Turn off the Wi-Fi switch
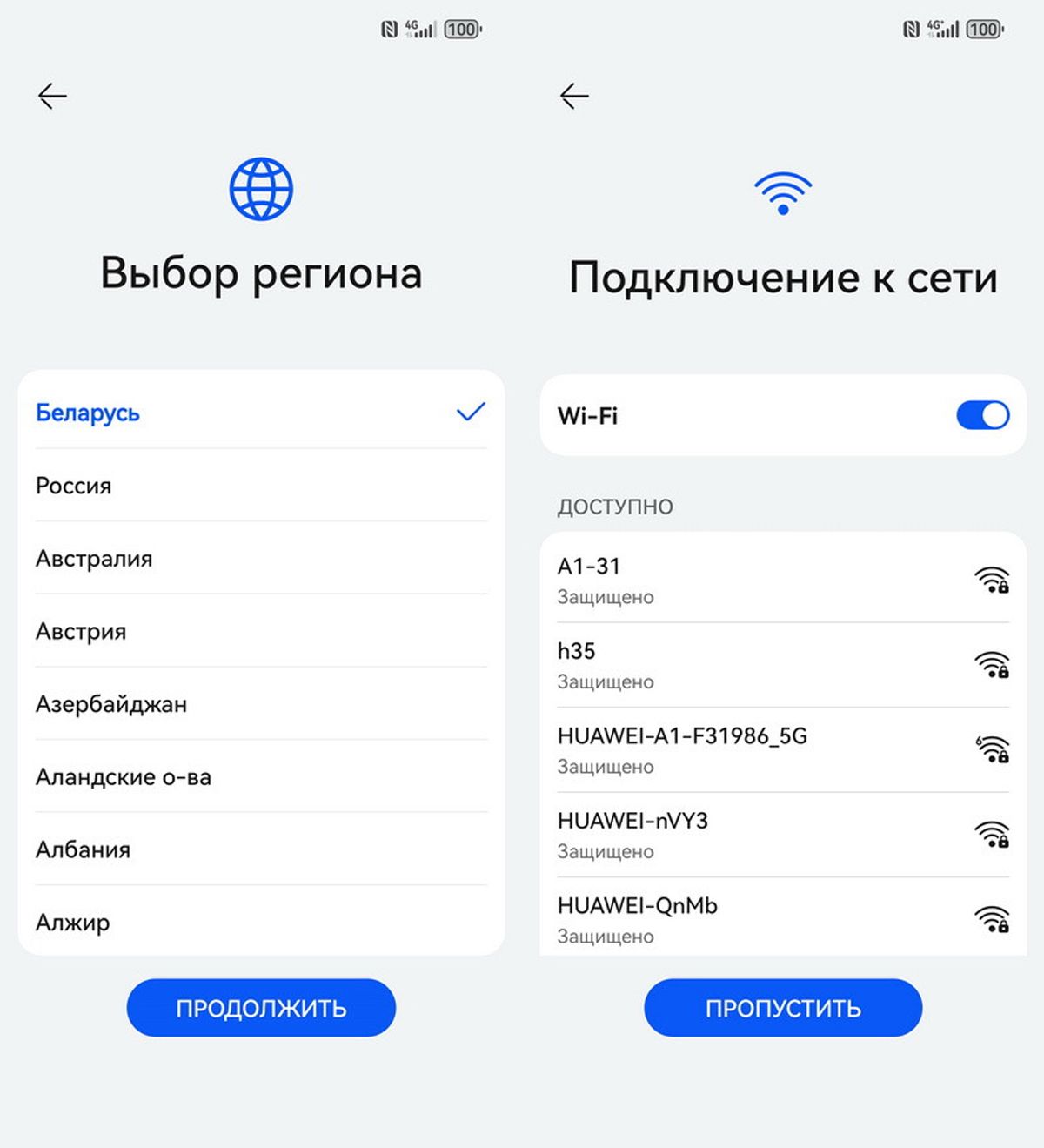The height and width of the screenshot is (1148, 1044). click(x=982, y=416)
